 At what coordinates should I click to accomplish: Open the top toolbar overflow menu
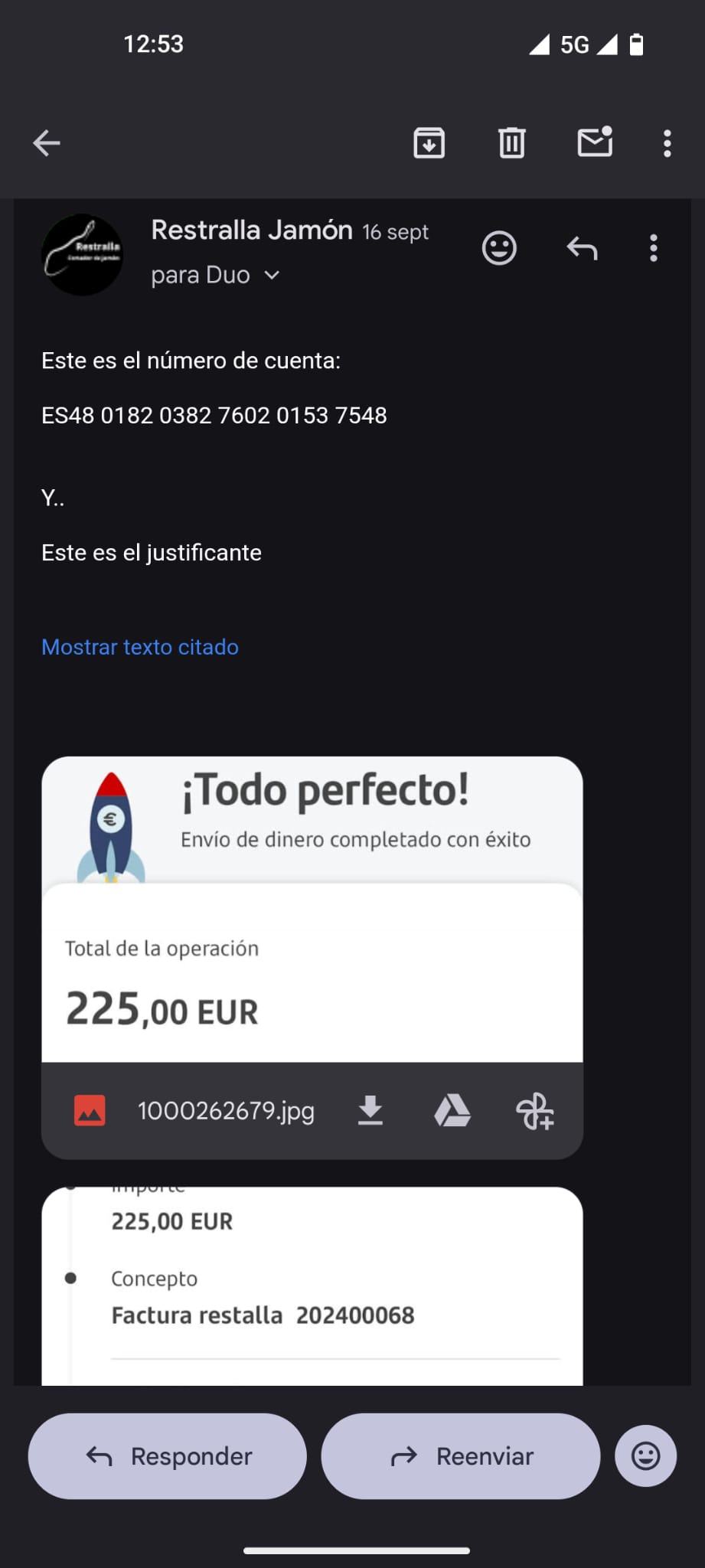[667, 142]
